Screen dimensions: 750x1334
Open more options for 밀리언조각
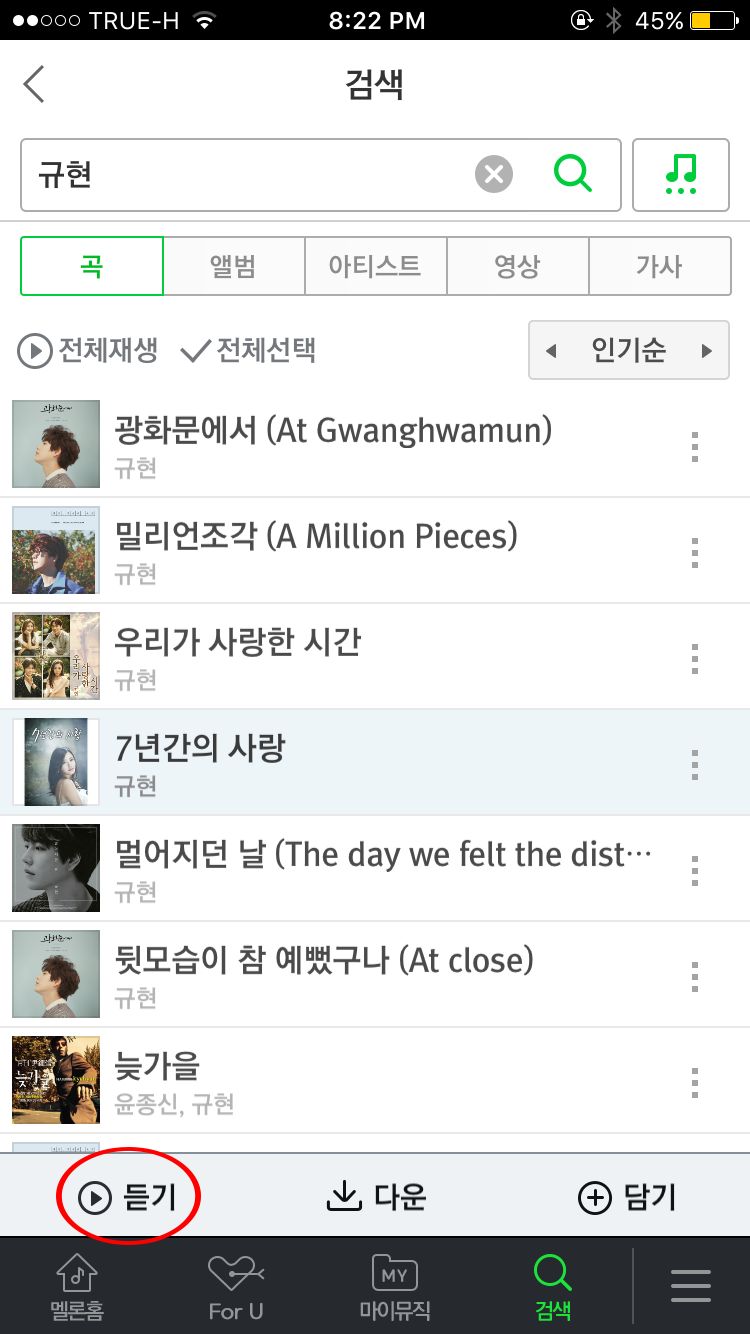[x=694, y=552]
